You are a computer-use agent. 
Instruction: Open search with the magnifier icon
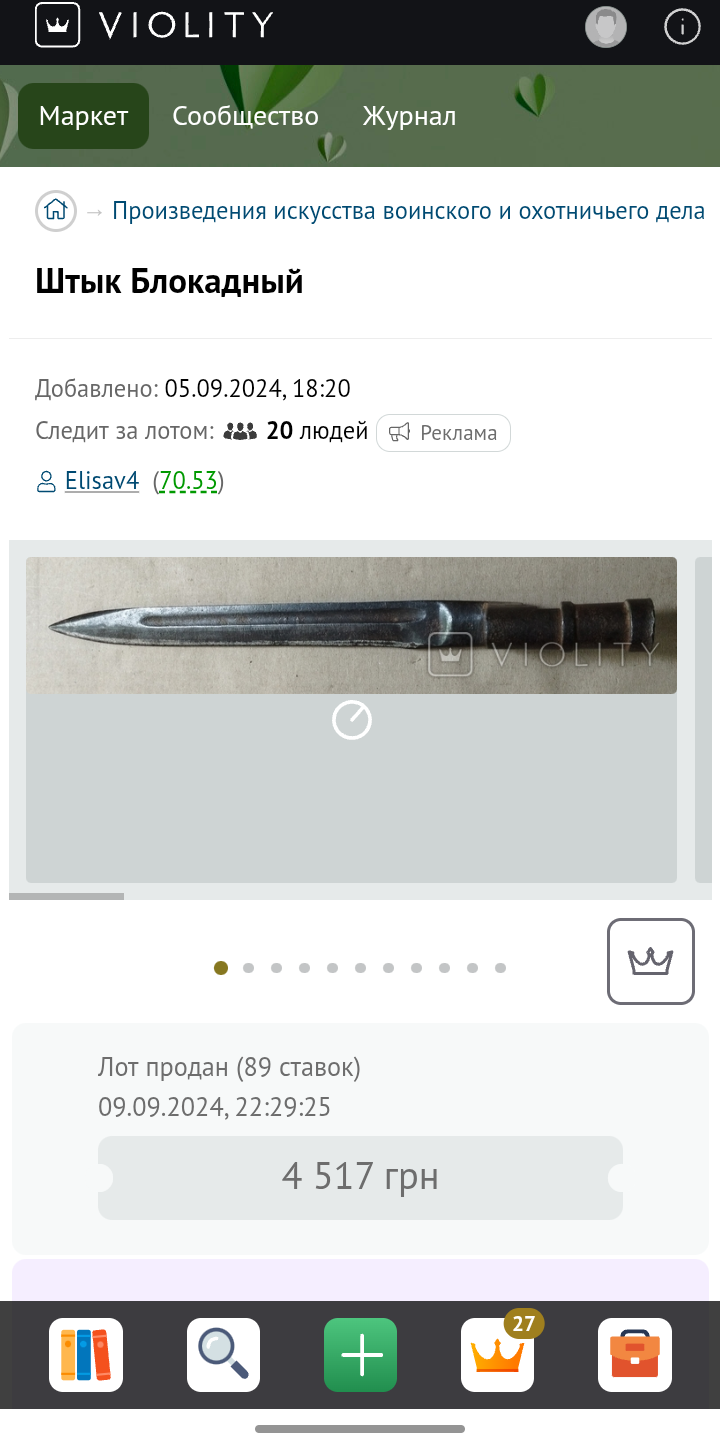pyautogui.click(x=223, y=1355)
